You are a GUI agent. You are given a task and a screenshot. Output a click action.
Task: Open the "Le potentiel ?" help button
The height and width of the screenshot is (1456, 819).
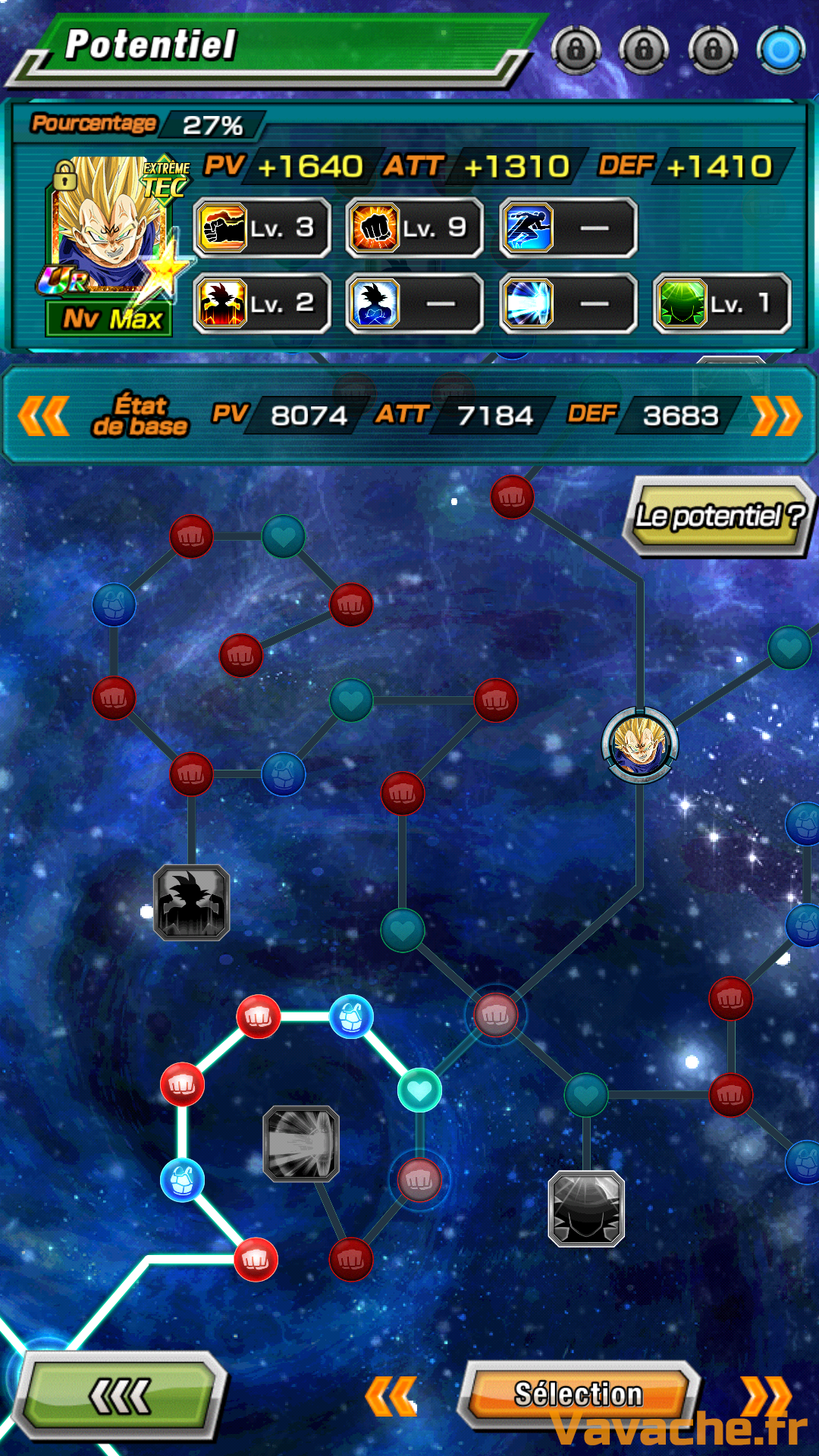point(717,517)
